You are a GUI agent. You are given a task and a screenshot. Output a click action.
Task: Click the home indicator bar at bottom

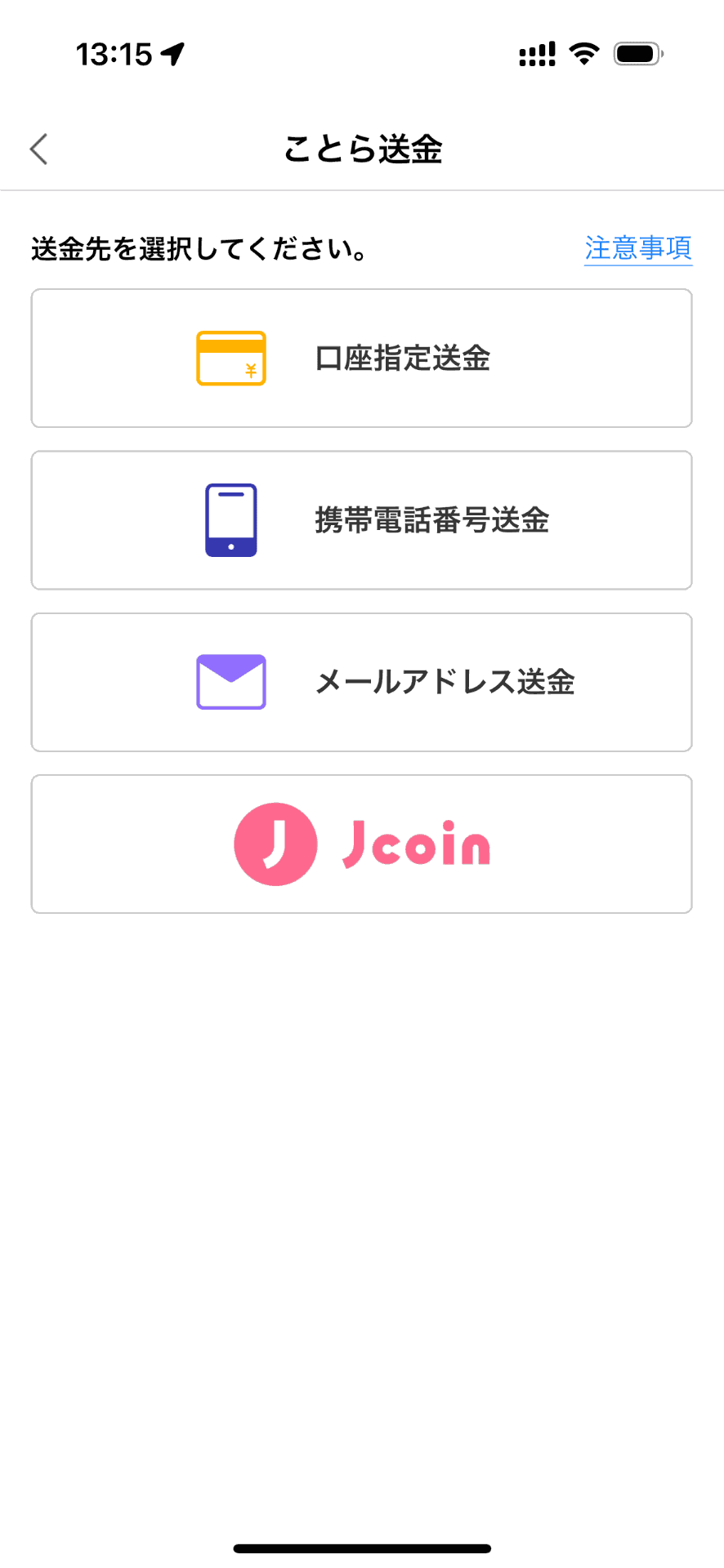click(x=362, y=1548)
